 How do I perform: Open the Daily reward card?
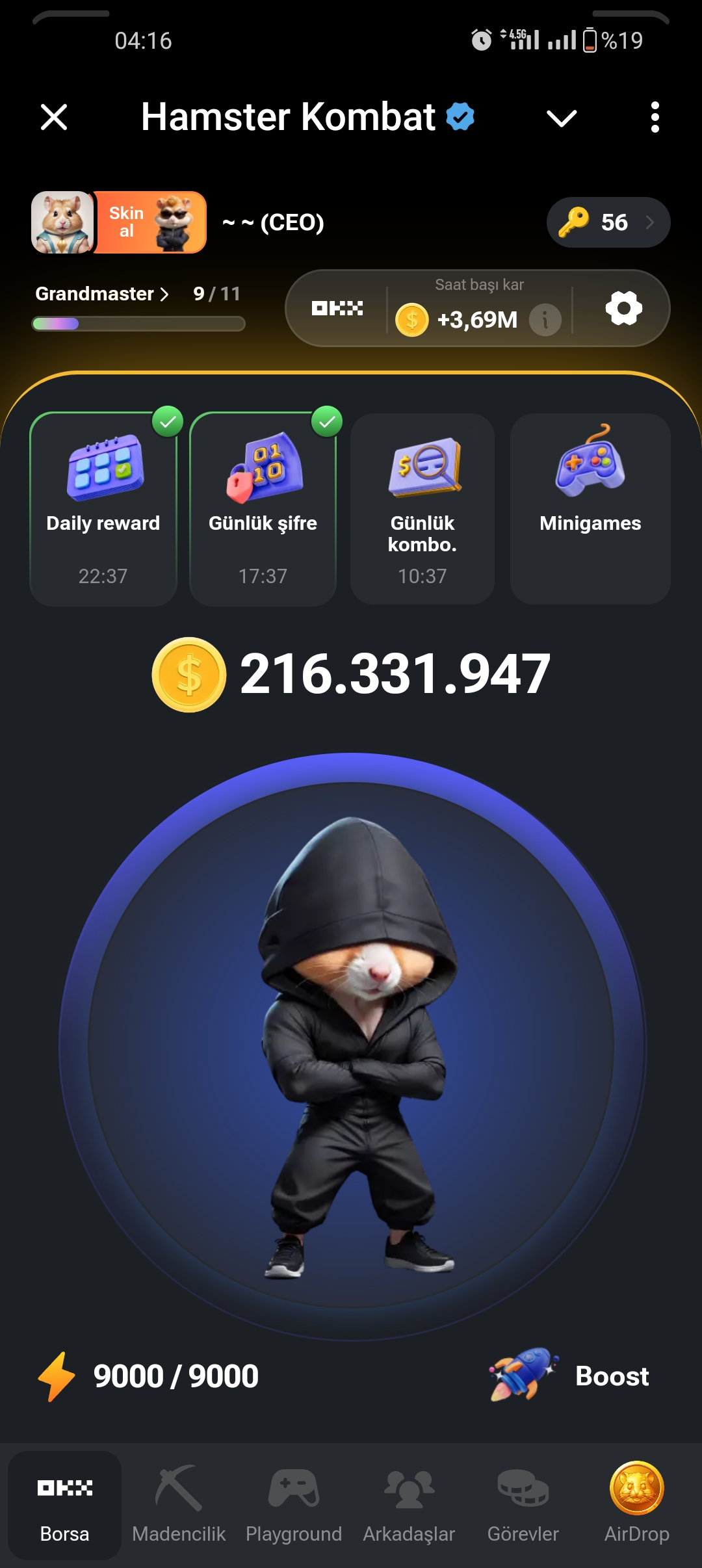103,510
